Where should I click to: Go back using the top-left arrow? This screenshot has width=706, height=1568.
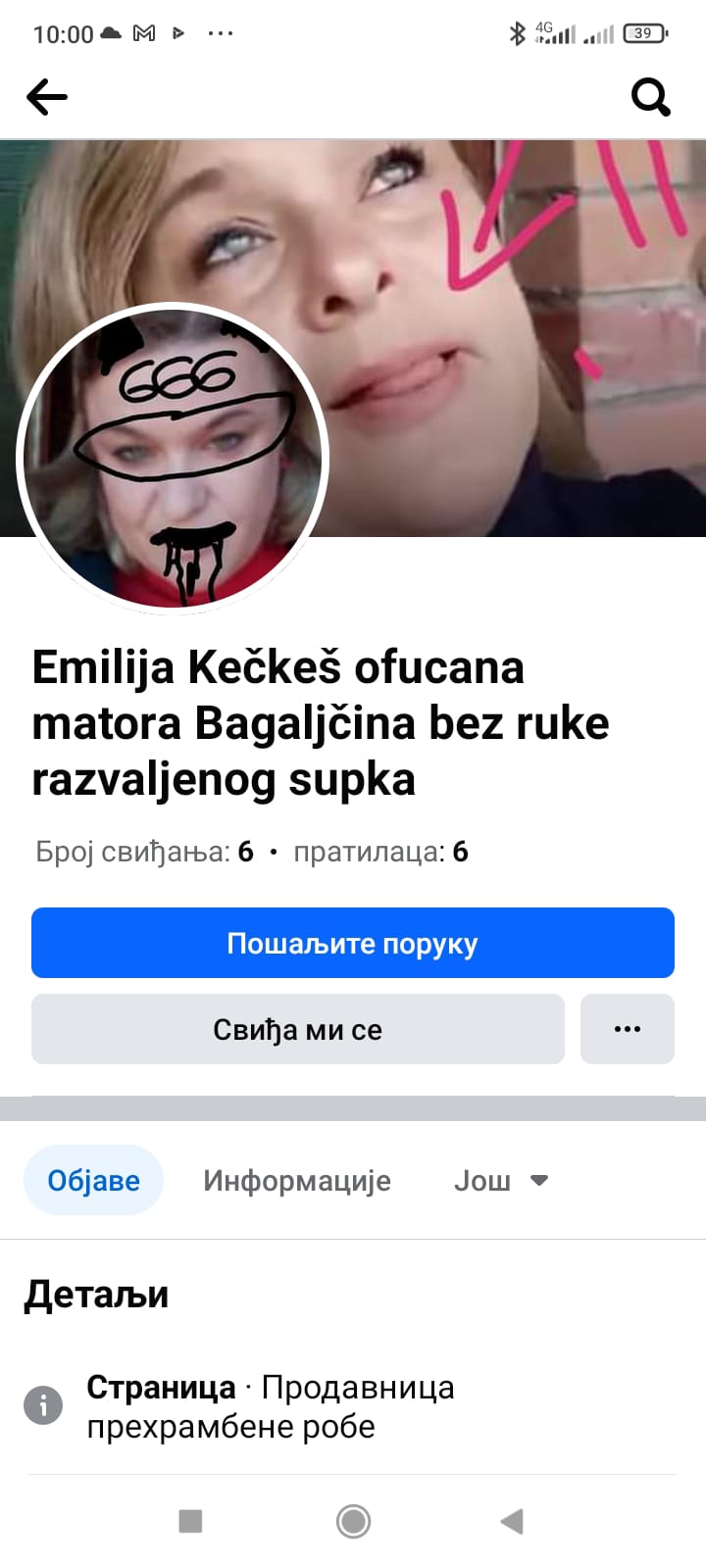pos(47,97)
